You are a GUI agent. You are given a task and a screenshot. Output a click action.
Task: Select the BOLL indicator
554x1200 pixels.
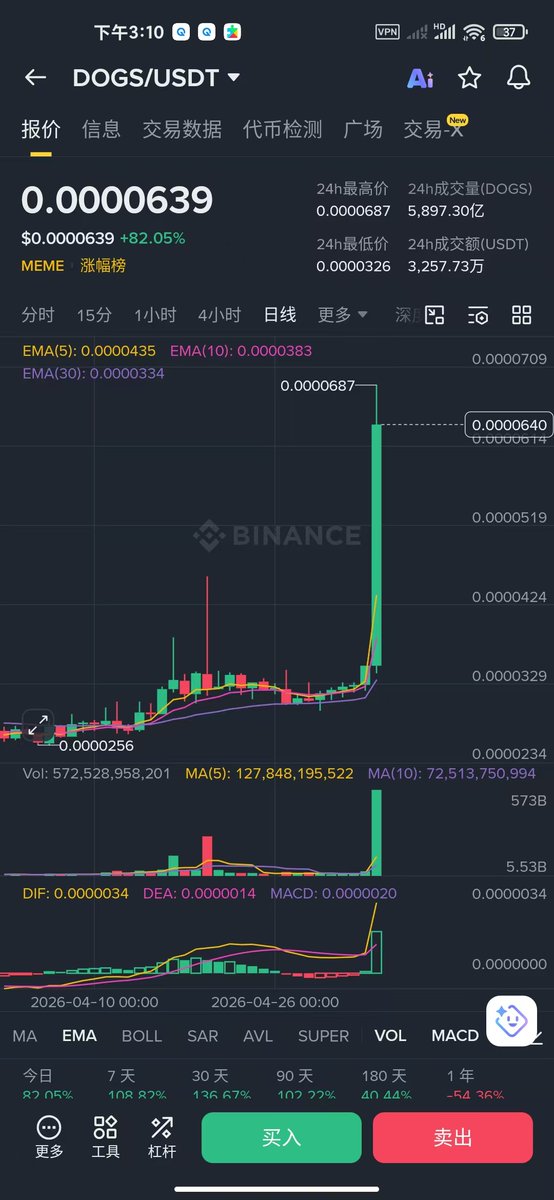(141, 1036)
